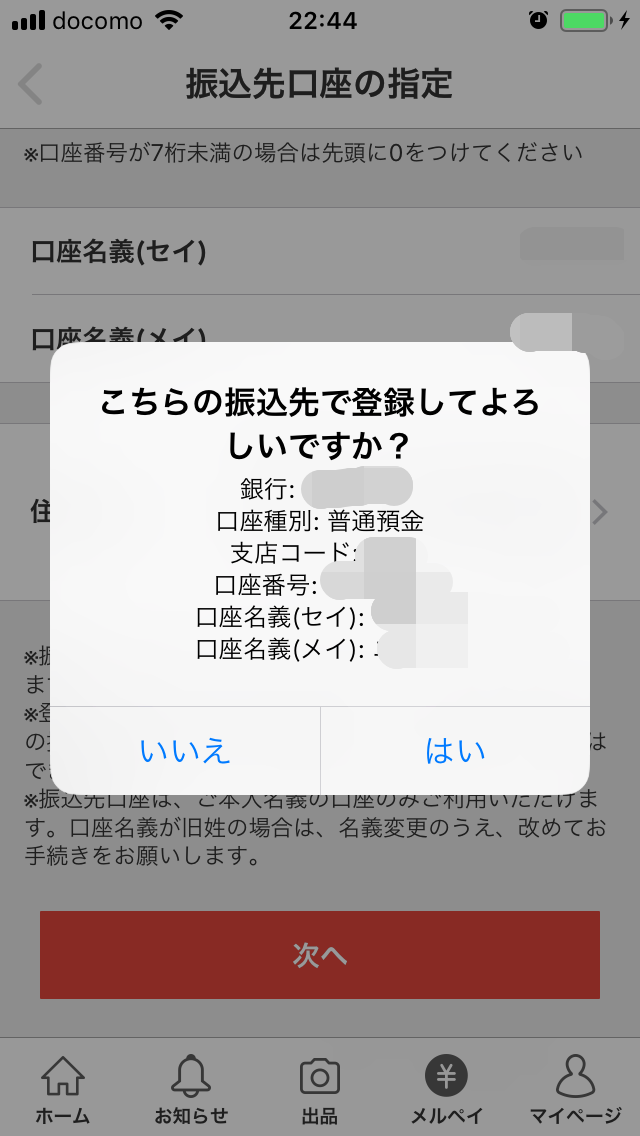Go back using the header arrow
640x1136 pixels.
[31, 85]
